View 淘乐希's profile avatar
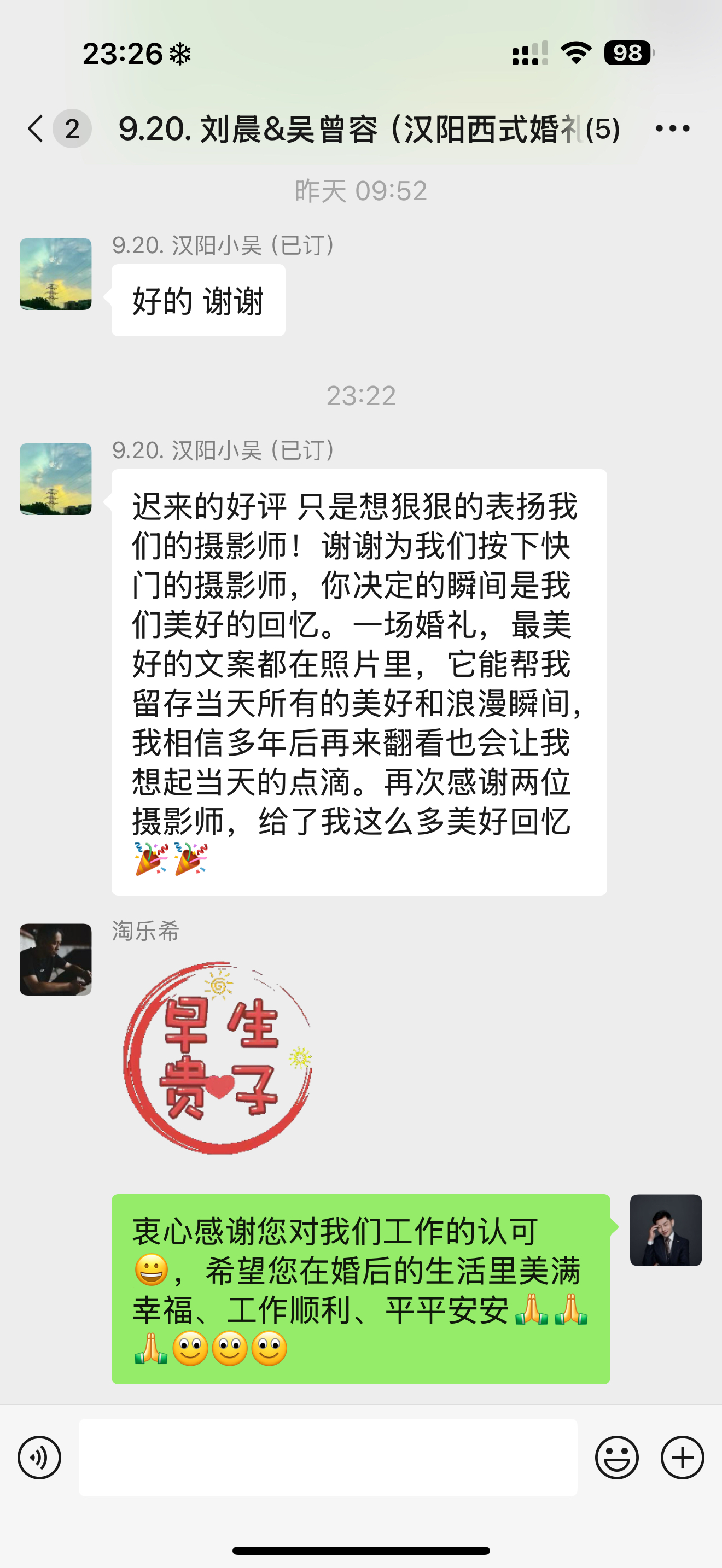This screenshot has height=1568, width=722. click(x=55, y=959)
